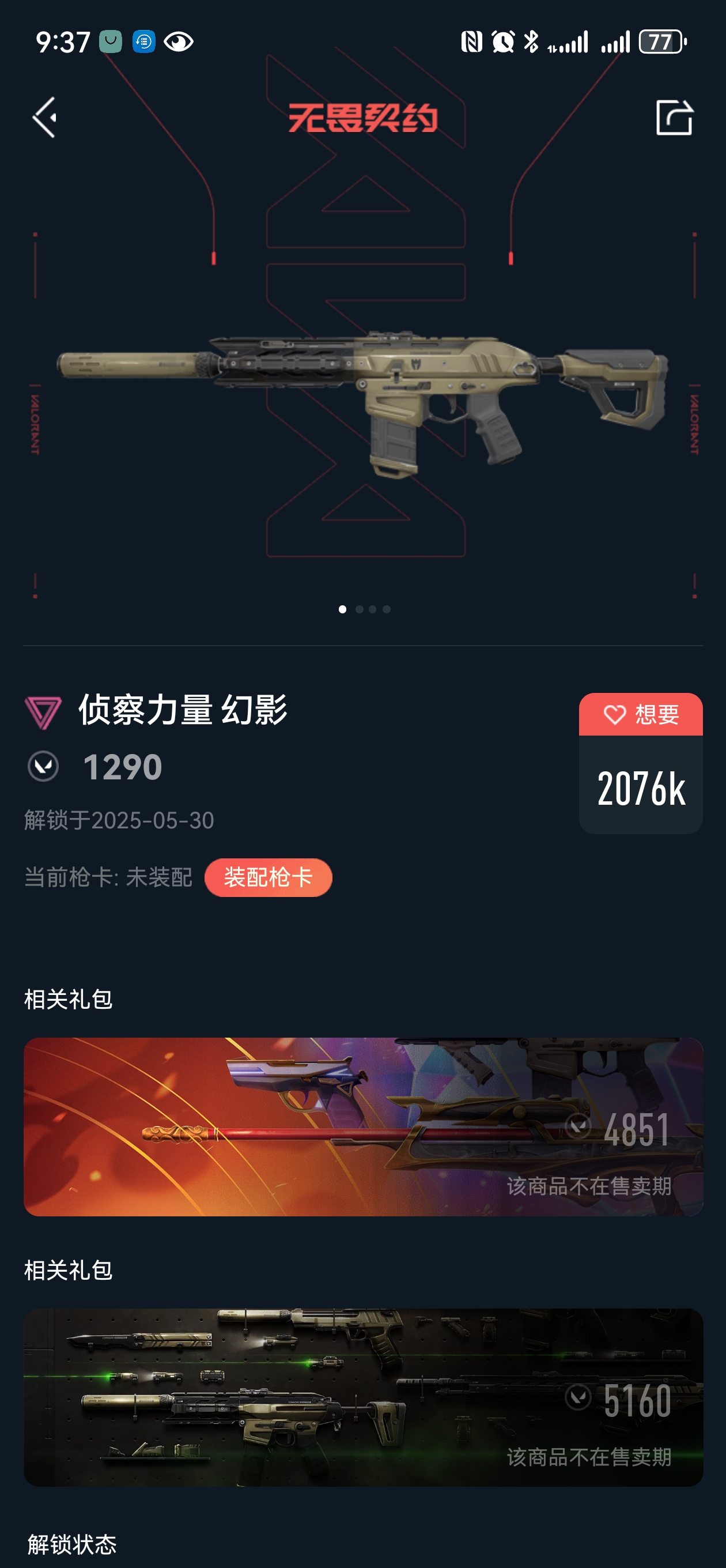
Task: Open the related bundle priced 4851
Action: pos(364,1126)
